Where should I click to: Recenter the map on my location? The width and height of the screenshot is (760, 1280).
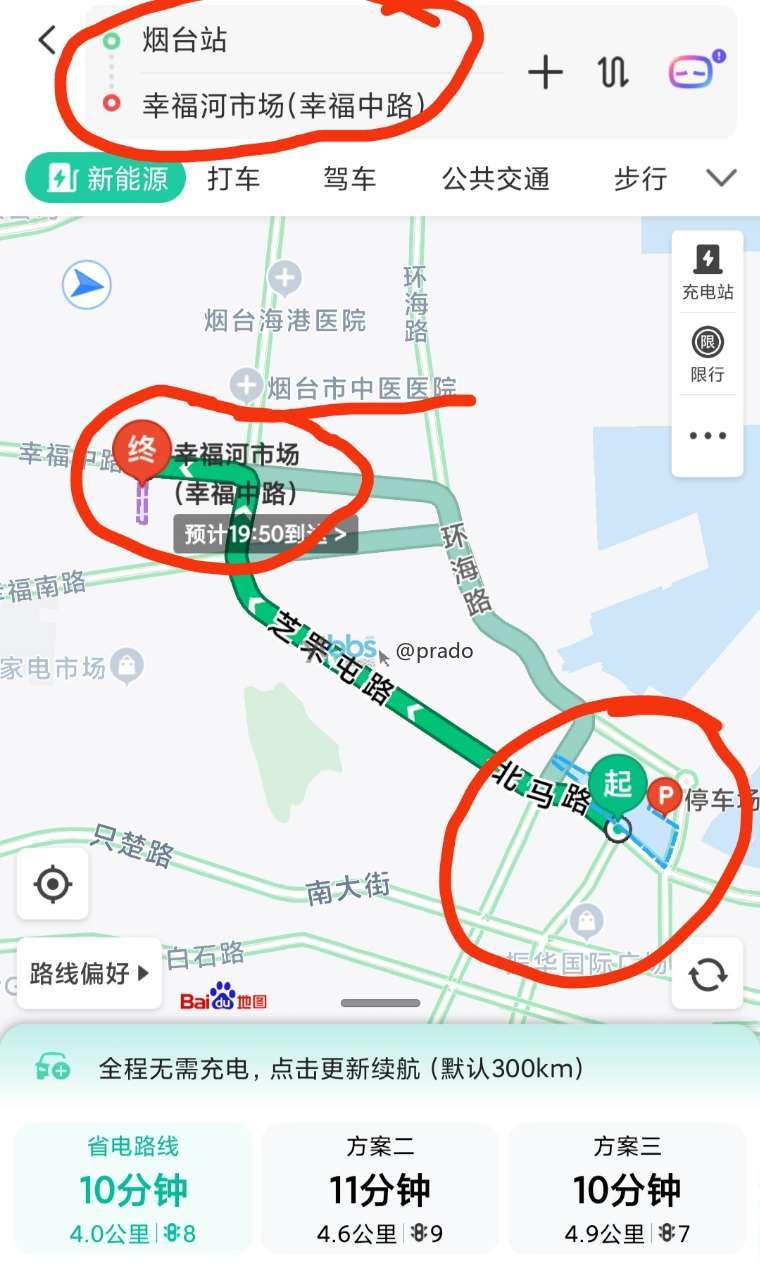coord(53,884)
